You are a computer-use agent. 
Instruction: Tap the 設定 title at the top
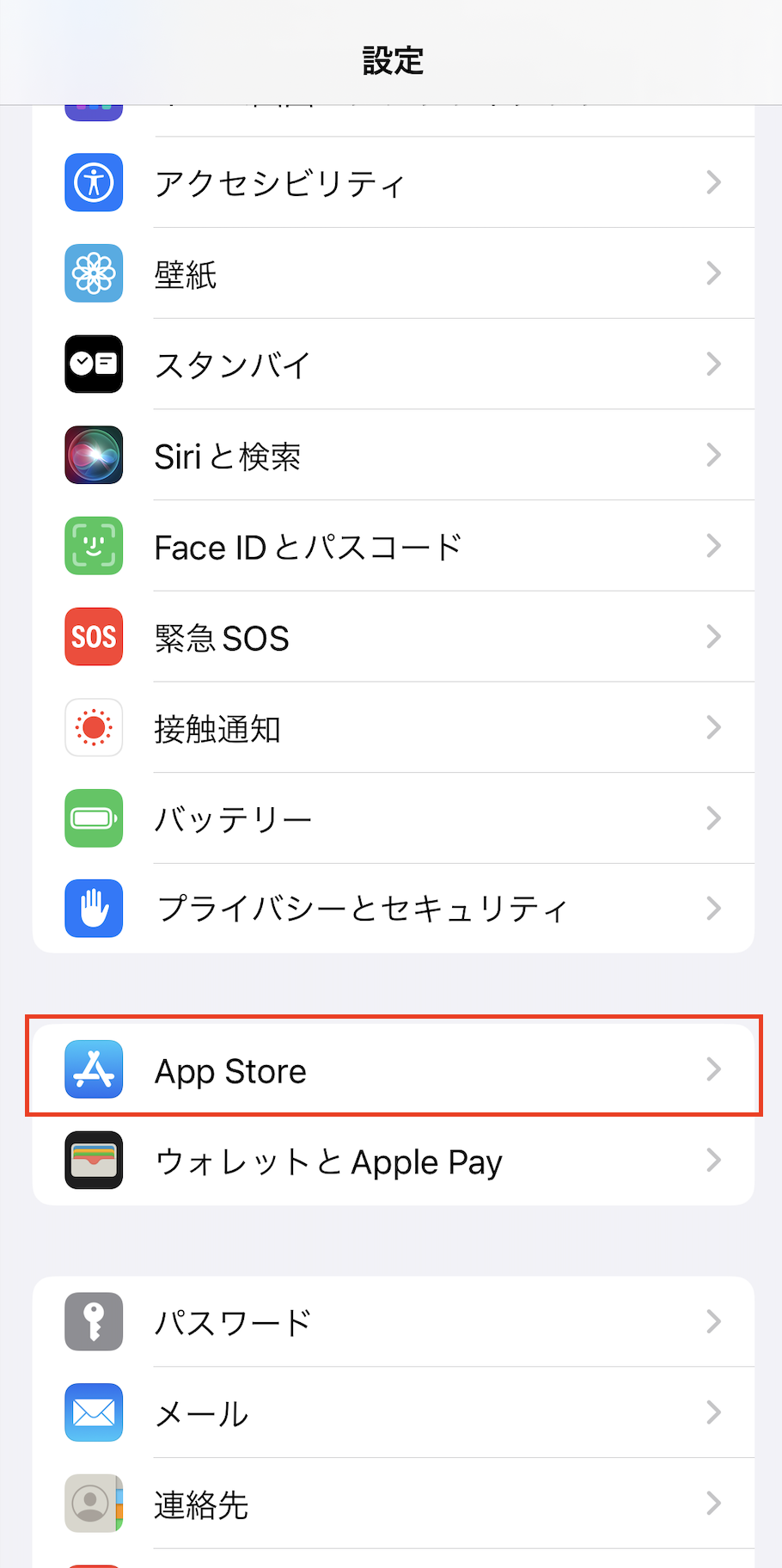(391, 60)
